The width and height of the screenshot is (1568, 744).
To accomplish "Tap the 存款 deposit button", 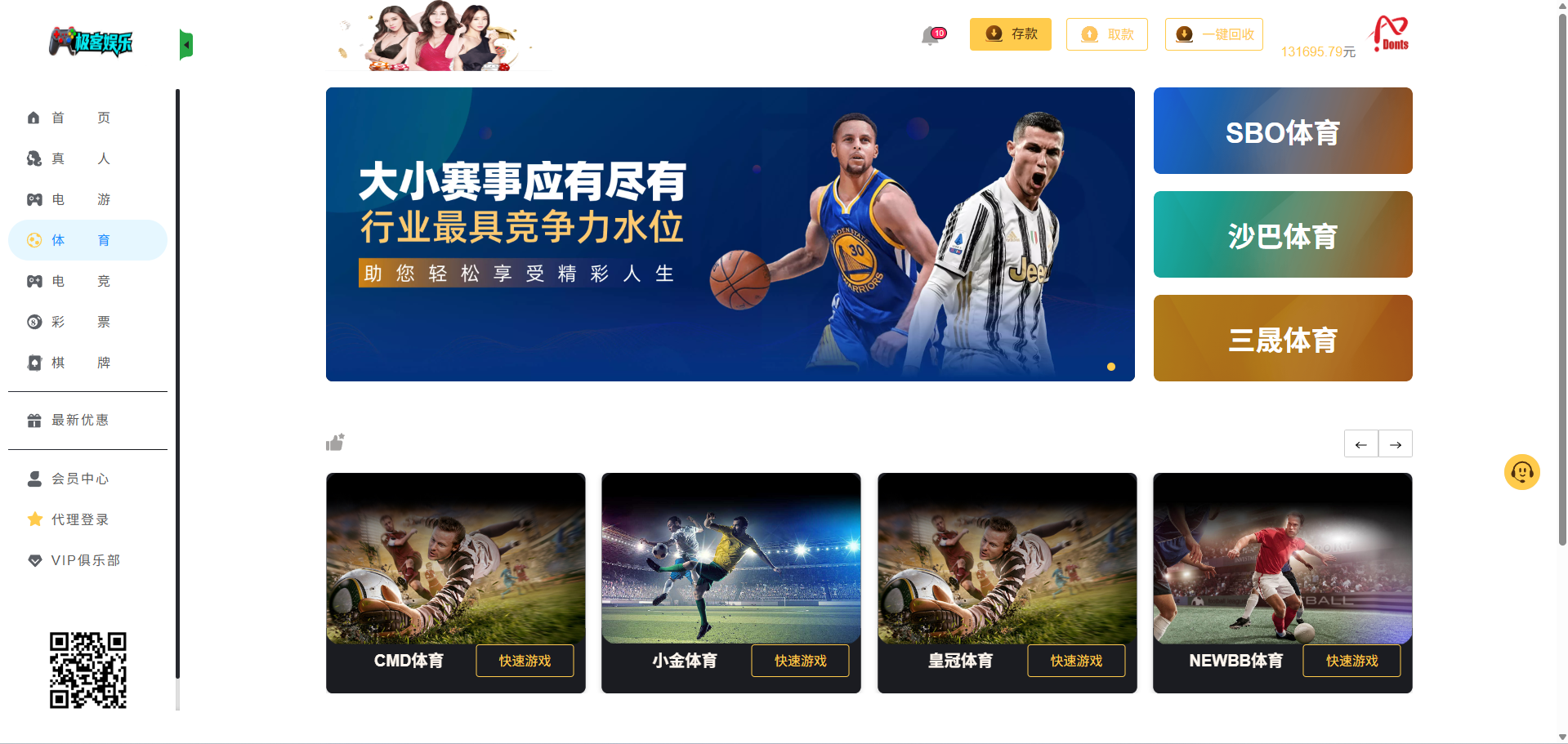I will pyautogui.click(x=1010, y=34).
